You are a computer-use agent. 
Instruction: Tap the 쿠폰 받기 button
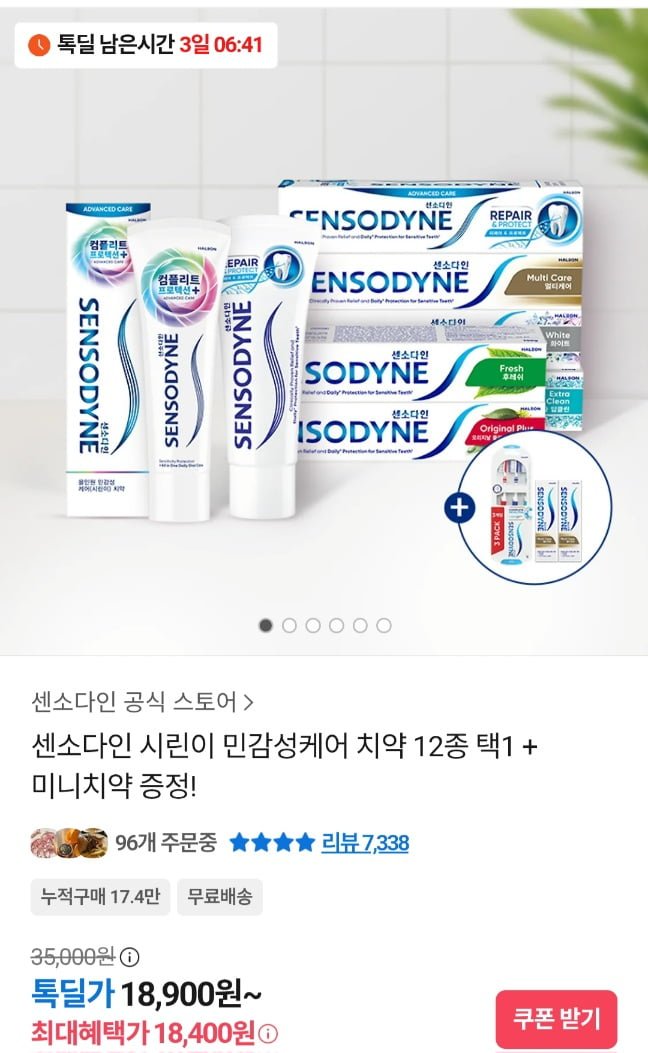pyautogui.click(x=556, y=1019)
